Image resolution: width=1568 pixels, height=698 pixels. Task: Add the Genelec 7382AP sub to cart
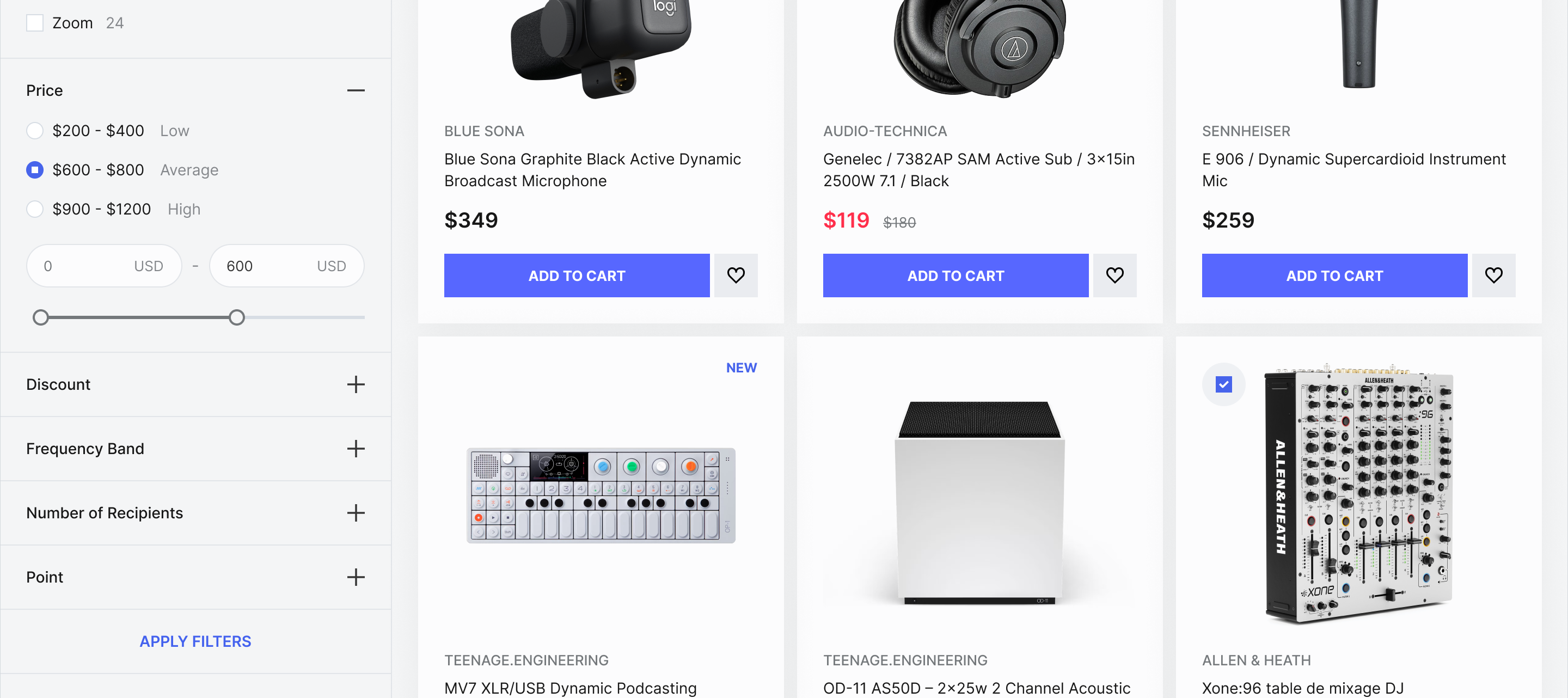[x=955, y=275]
